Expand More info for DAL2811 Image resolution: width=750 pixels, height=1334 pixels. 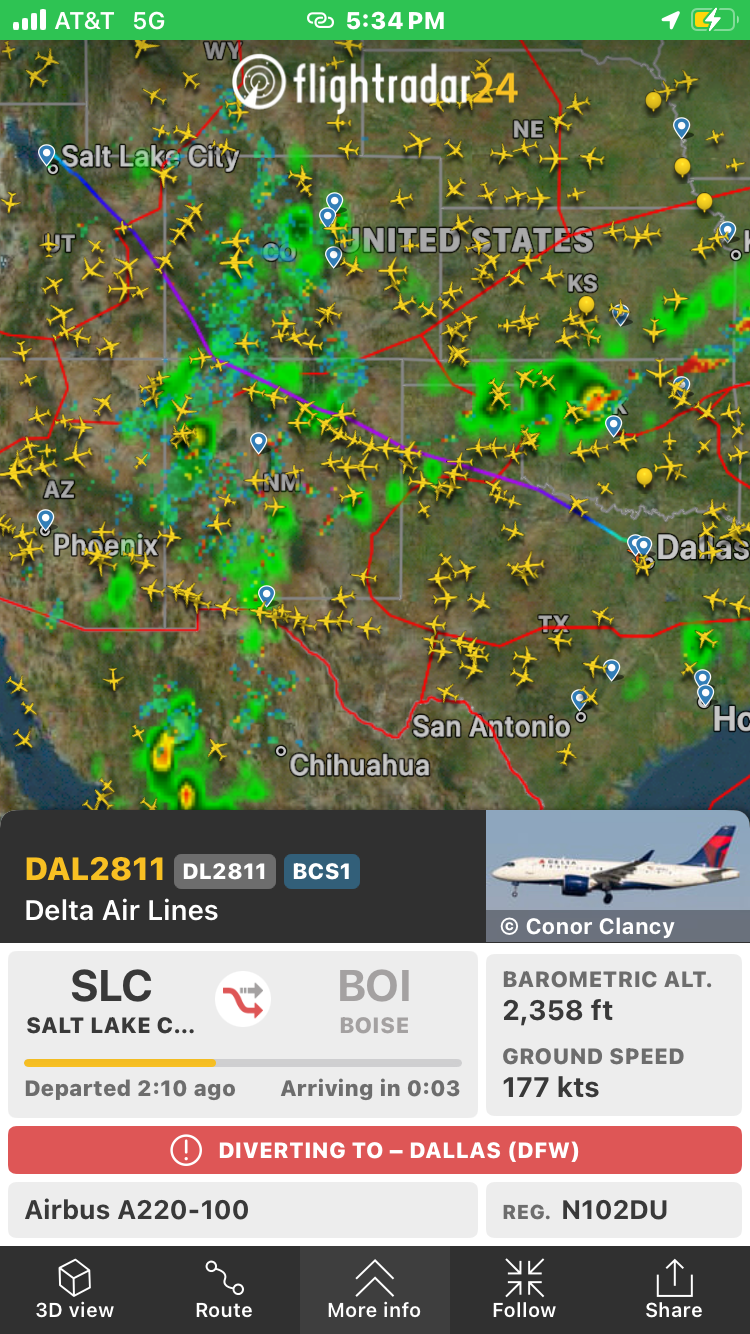(x=374, y=1289)
